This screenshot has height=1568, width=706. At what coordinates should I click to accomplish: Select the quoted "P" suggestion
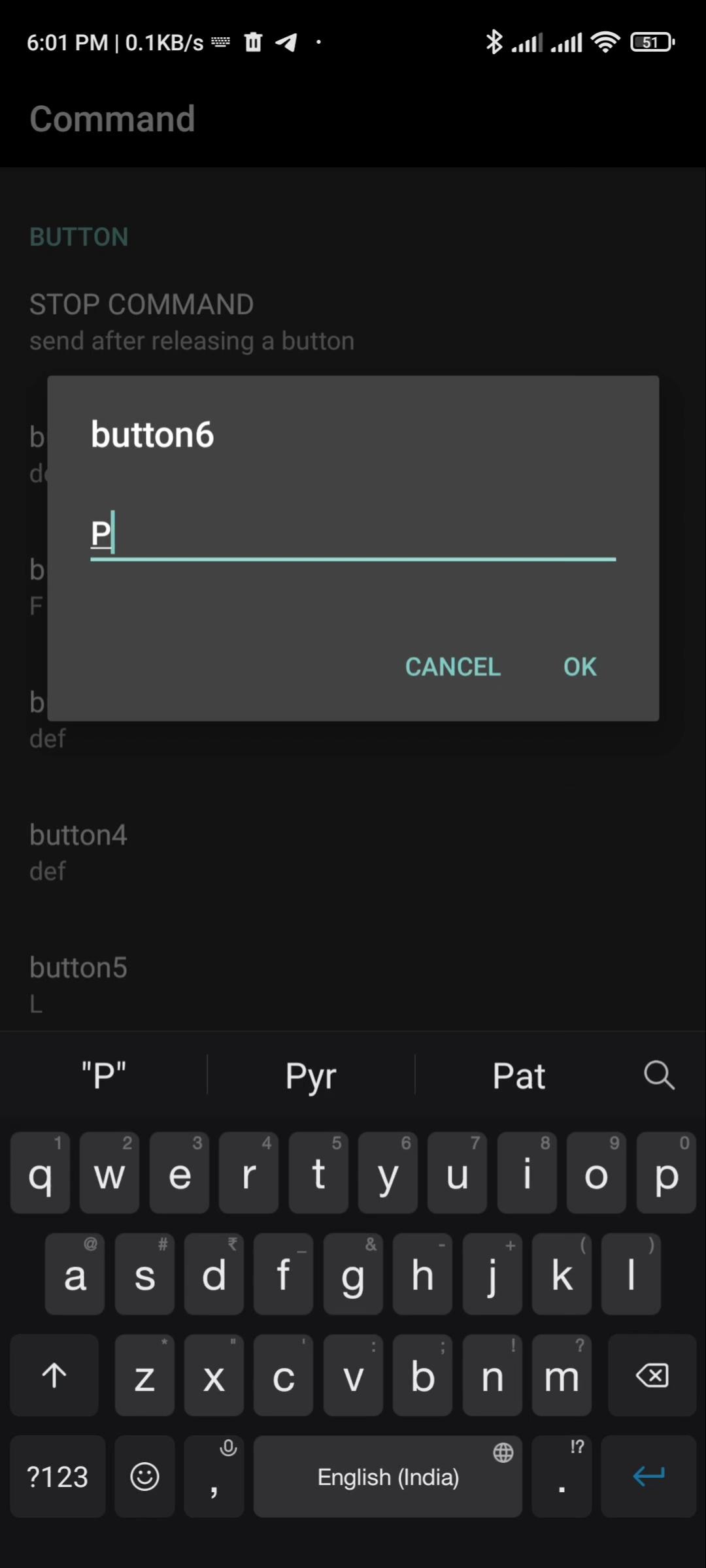(x=103, y=1075)
